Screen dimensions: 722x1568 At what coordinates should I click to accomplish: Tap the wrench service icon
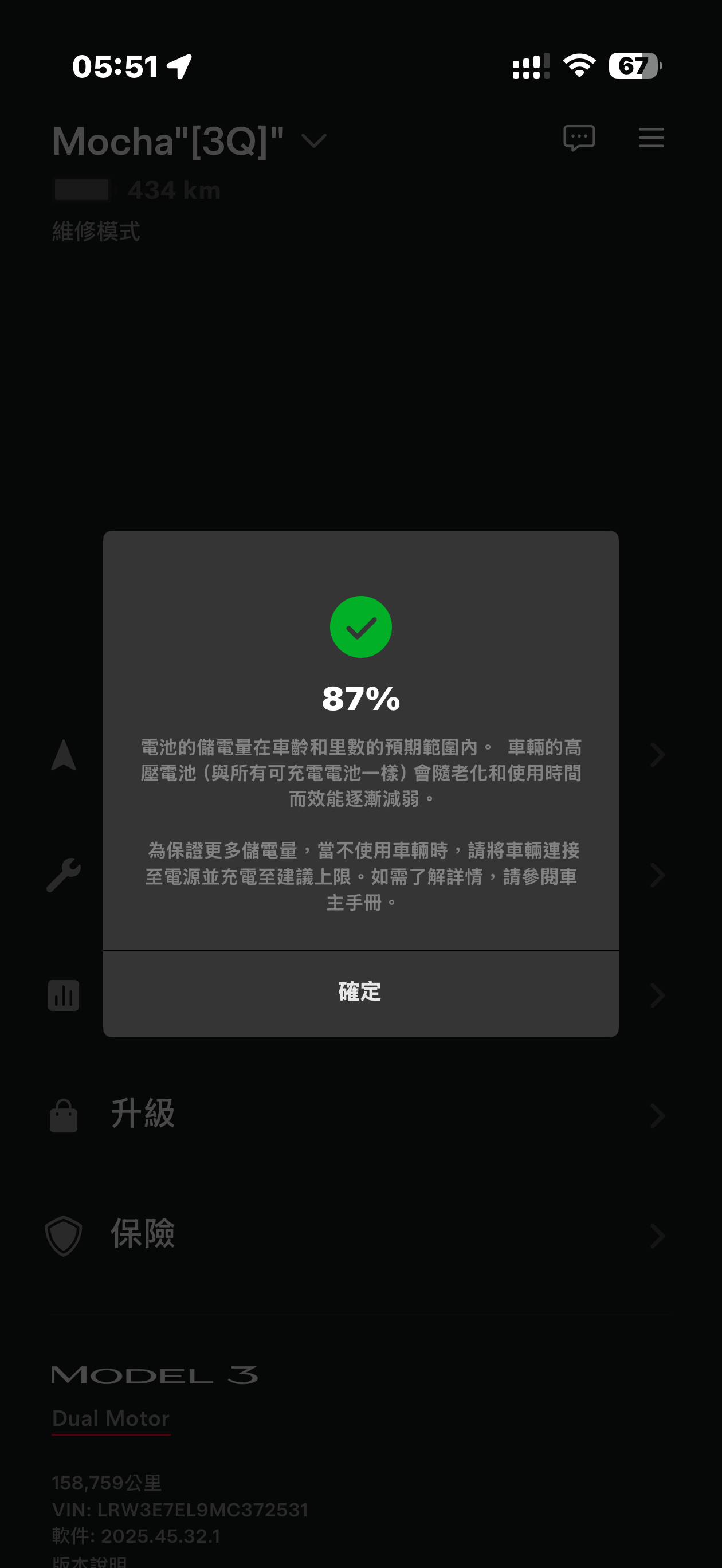click(63, 875)
